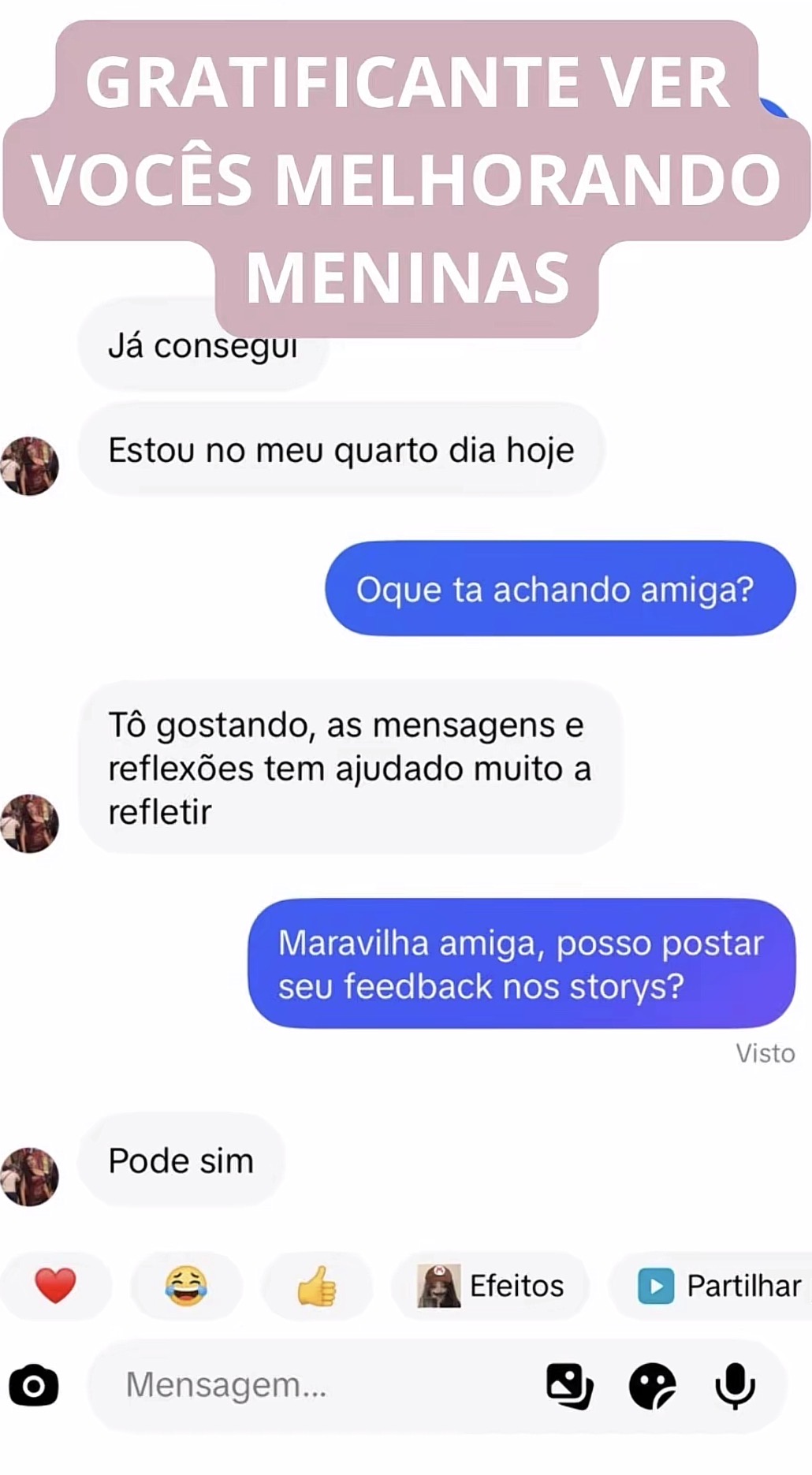The width and height of the screenshot is (812, 1475).
Task: Open the Efeitos chip
Action: 490,1286
